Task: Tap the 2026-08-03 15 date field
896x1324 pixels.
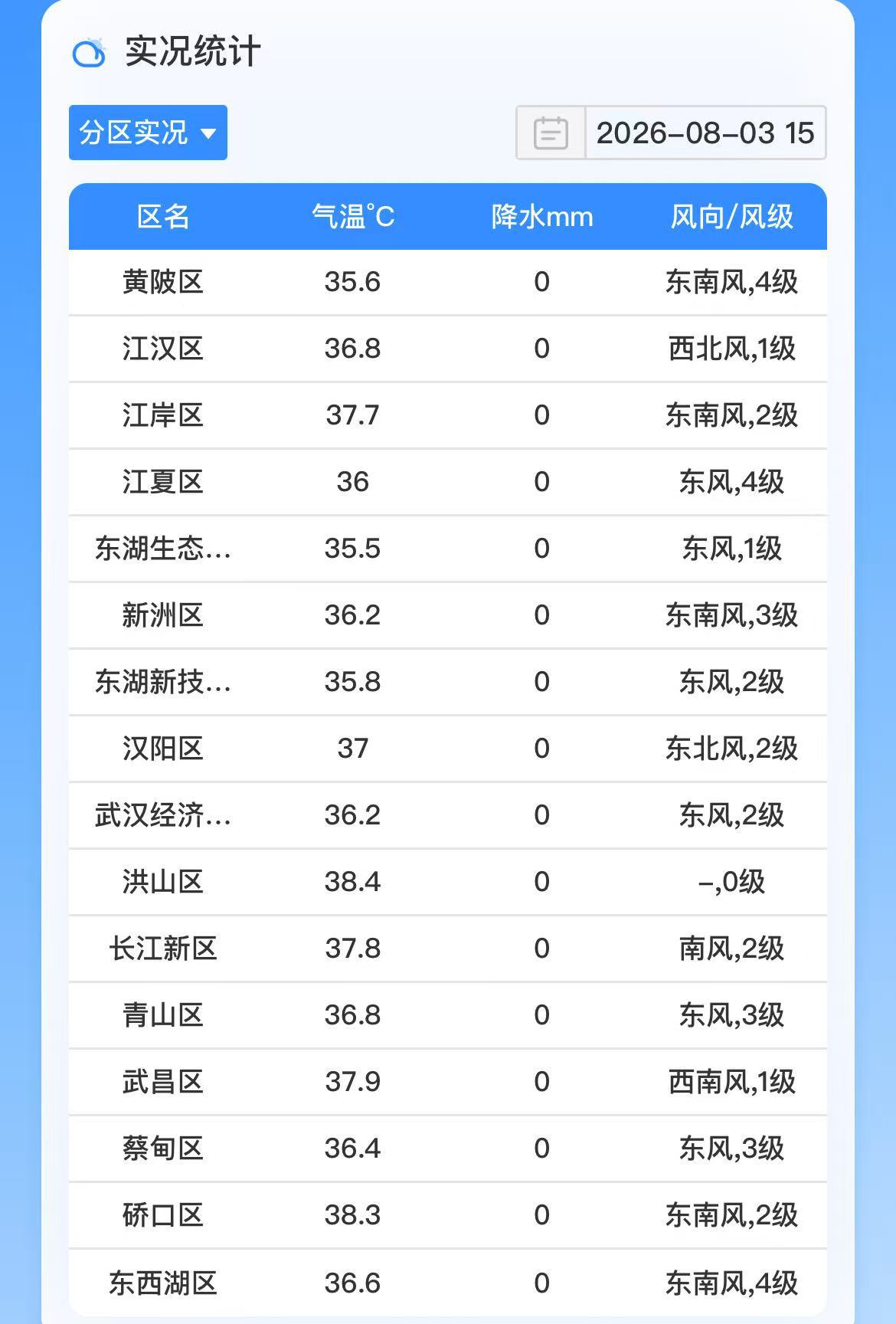Action: 705,133
